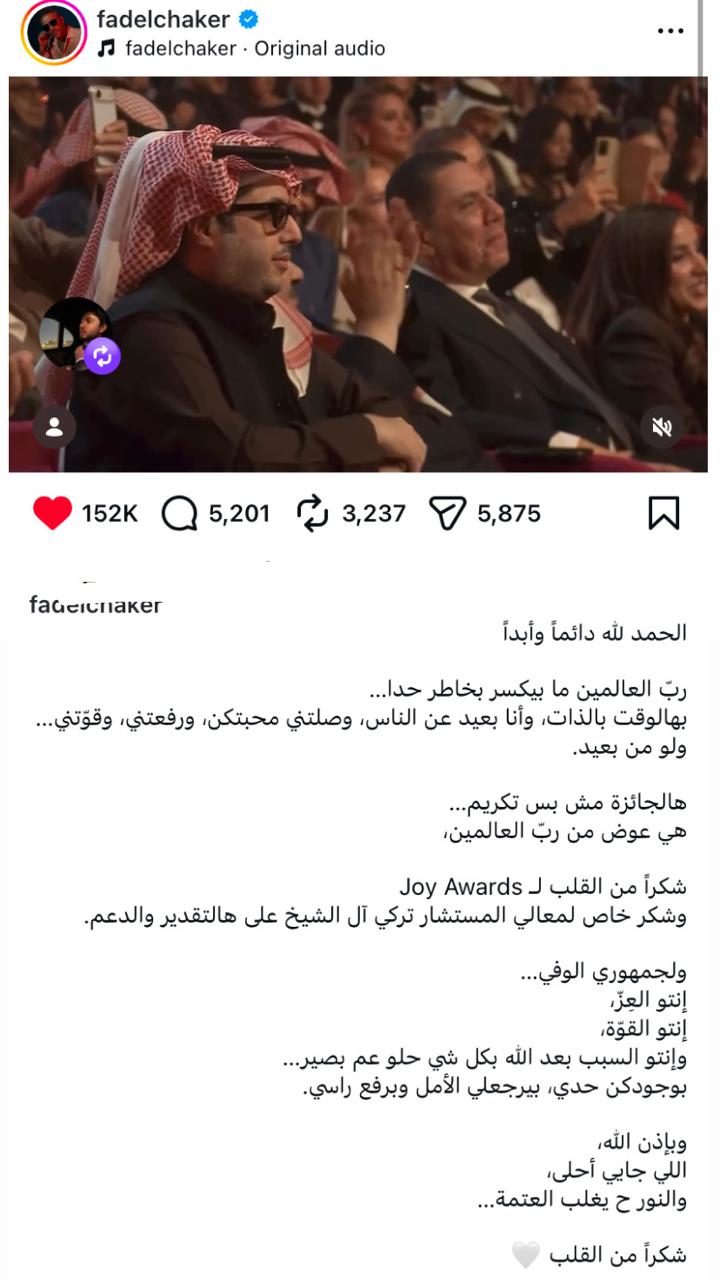Repost this reel
This screenshot has width=720, height=1280.
(x=313, y=513)
